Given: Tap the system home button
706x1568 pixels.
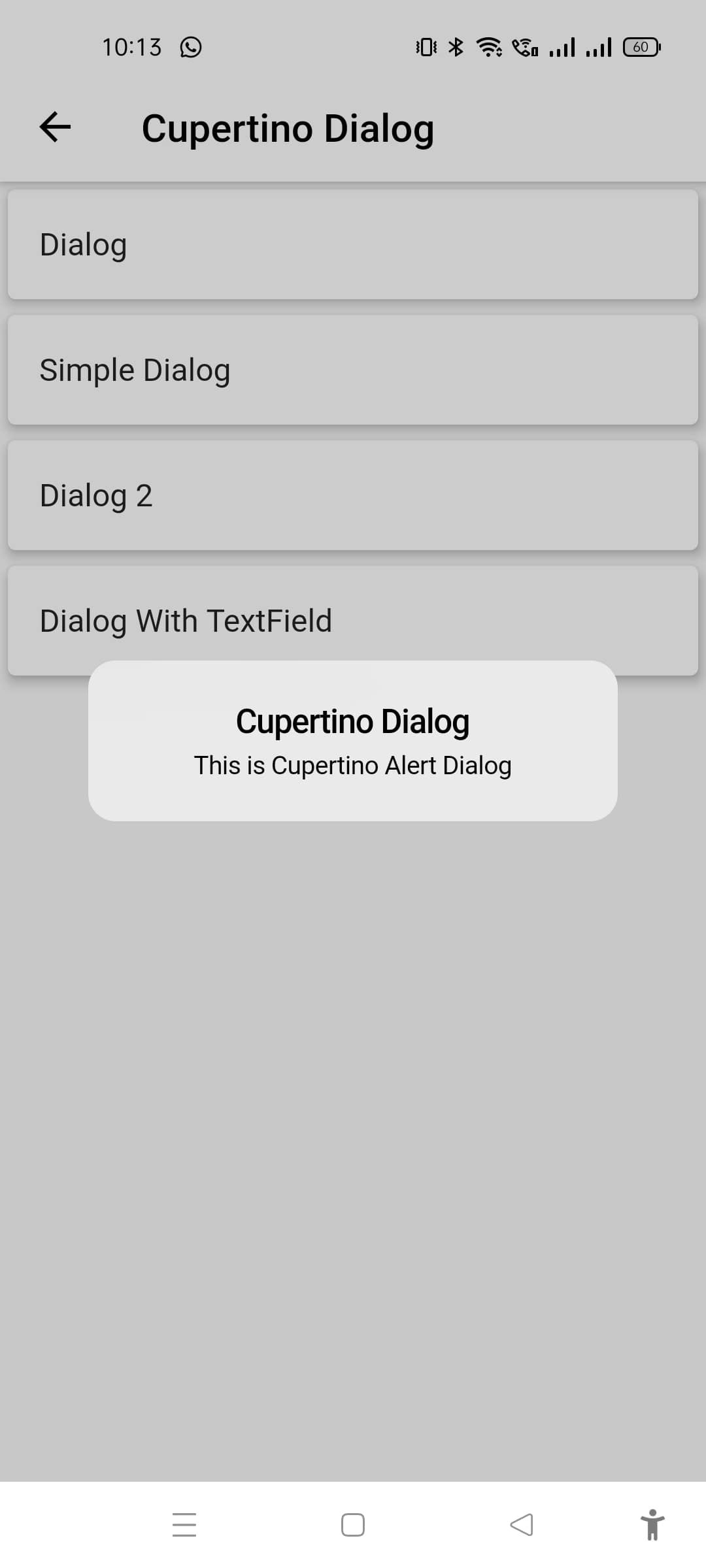Looking at the screenshot, I should pos(353,1525).
